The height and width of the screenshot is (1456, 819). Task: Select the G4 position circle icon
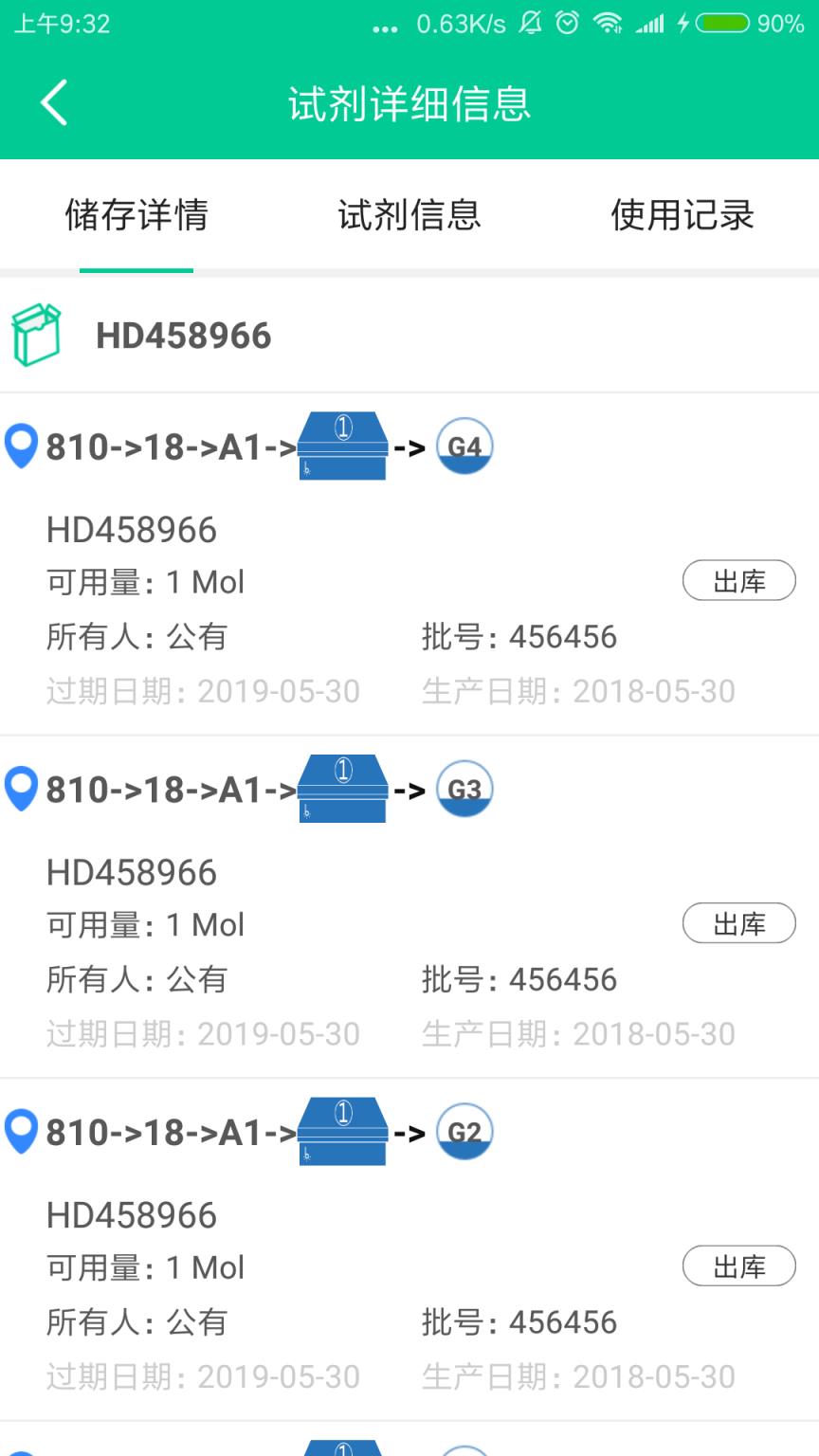(464, 446)
